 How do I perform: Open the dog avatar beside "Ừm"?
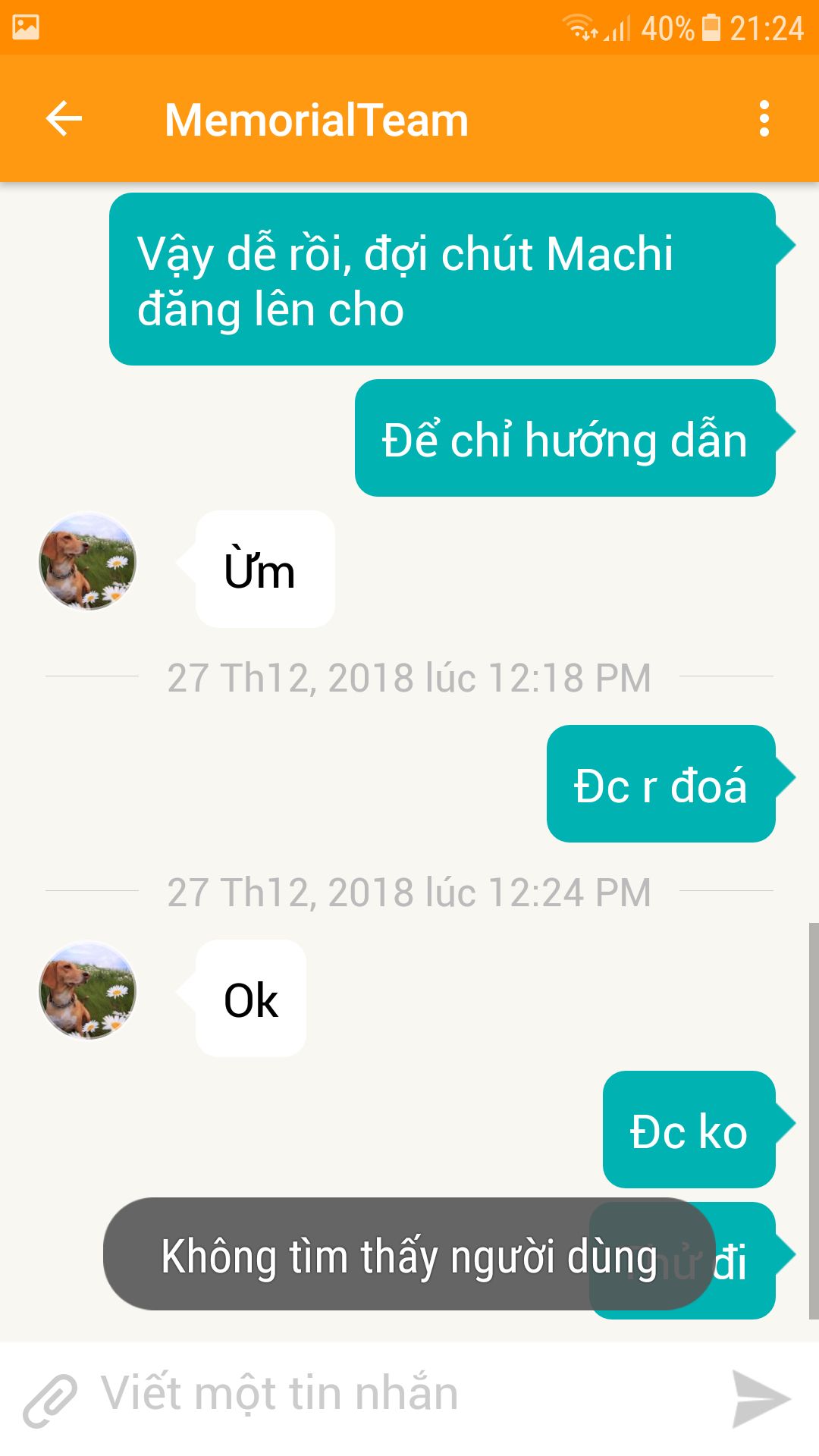[88, 561]
